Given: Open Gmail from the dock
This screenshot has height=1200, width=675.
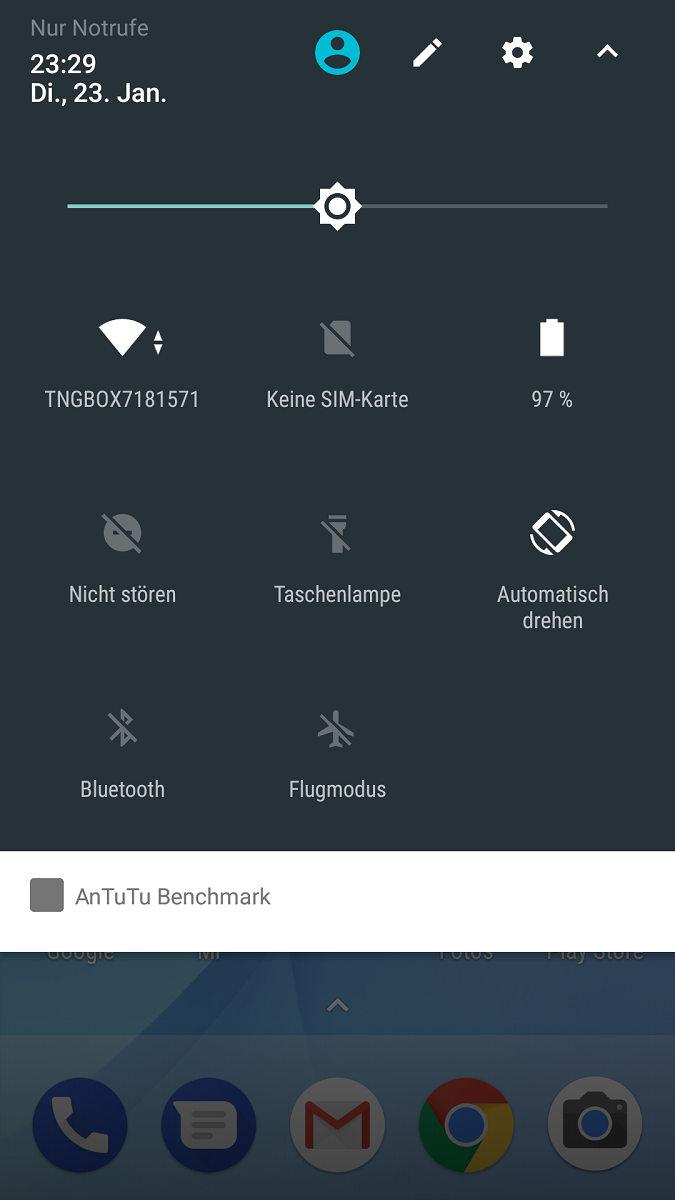Looking at the screenshot, I should click(x=337, y=1125).
